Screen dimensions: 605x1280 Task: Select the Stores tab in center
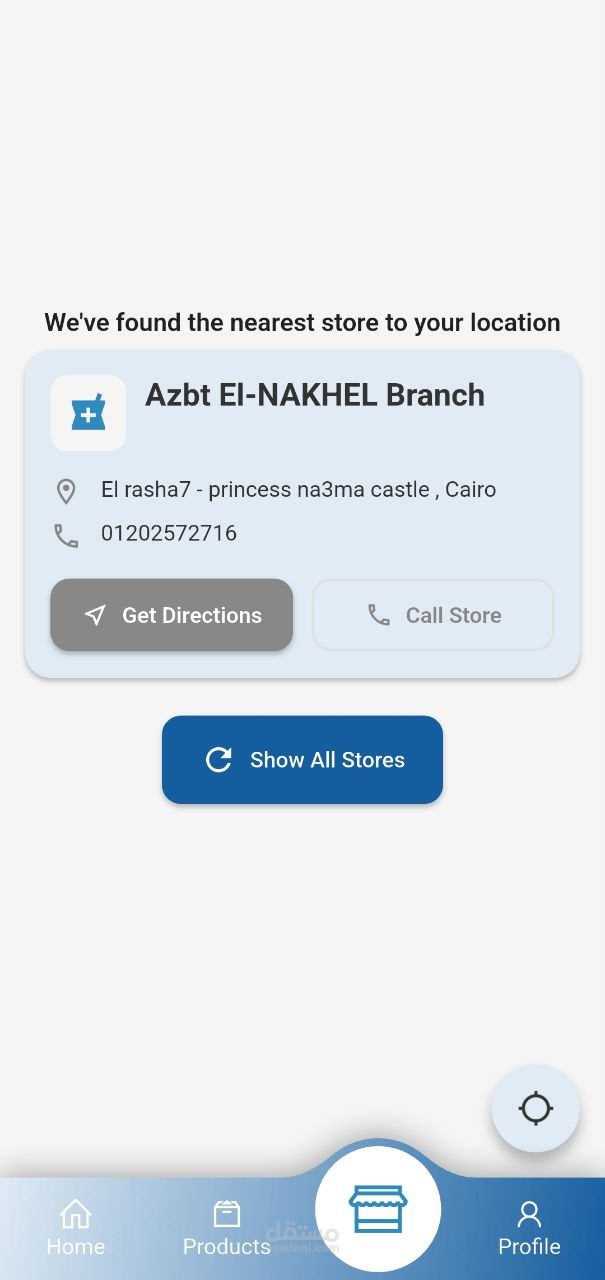[x=378, y=1209]
